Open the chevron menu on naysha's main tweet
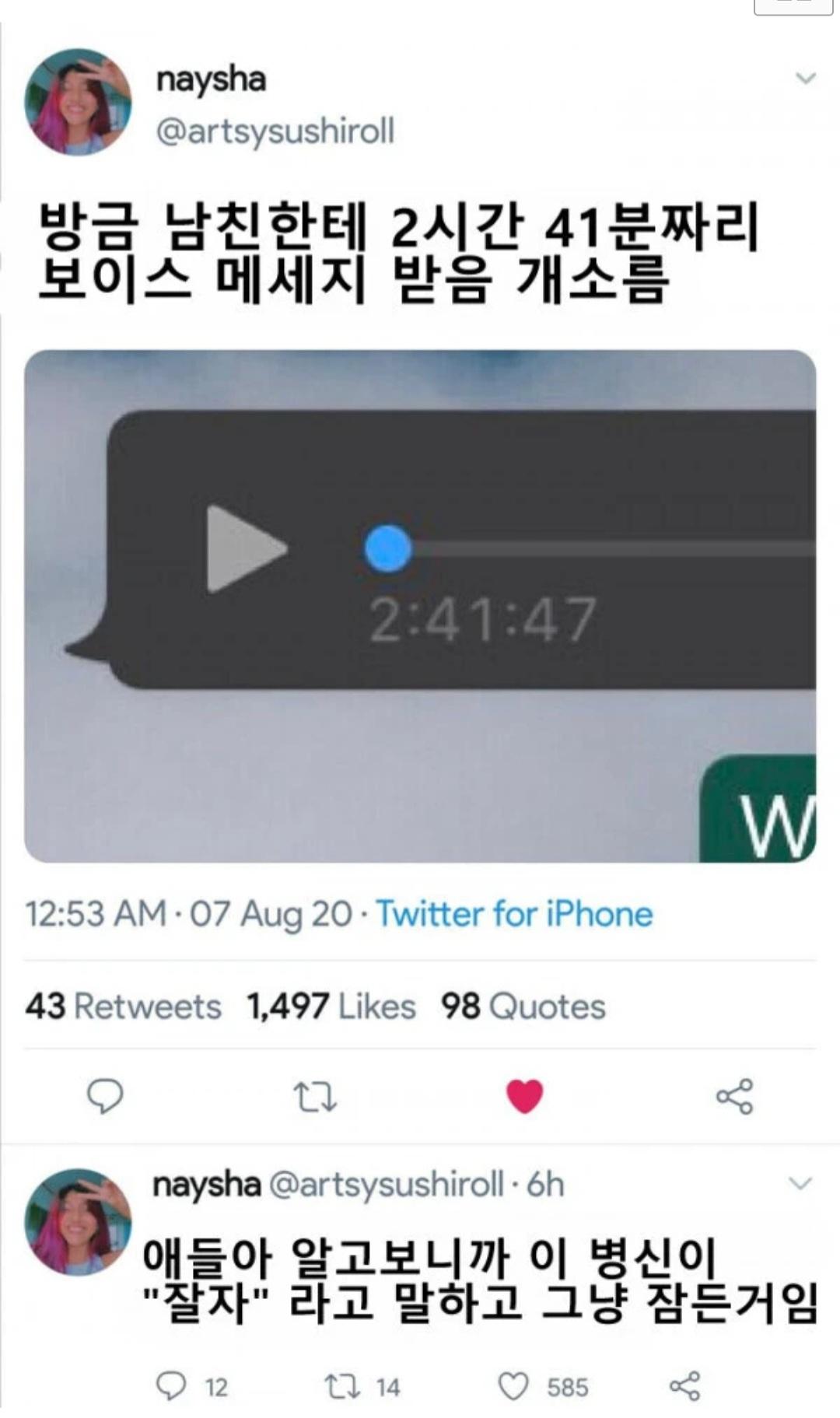The height and width of the screenshot is (1418, 840). pos(806,78)
